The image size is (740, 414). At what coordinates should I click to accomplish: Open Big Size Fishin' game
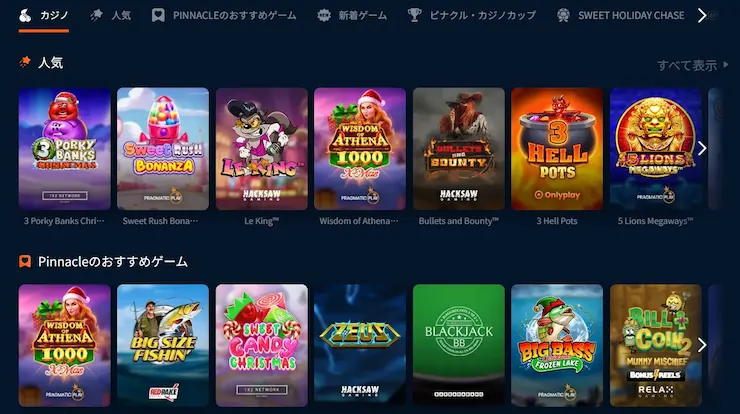pos(162,345)
